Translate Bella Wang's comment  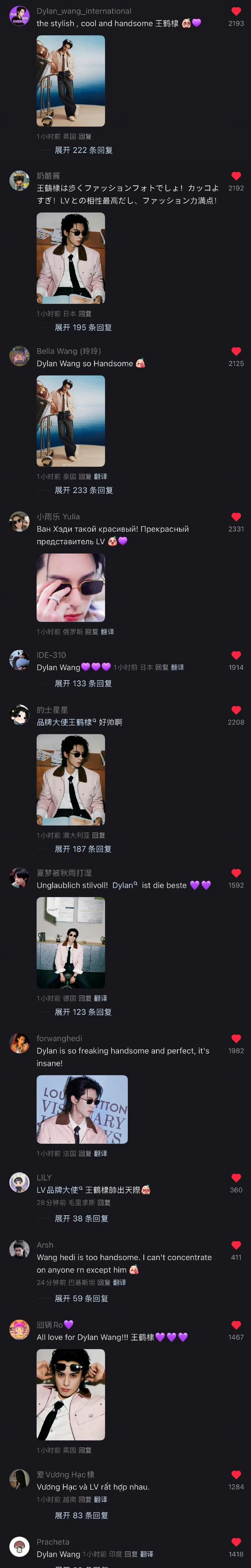click(100, 477)
